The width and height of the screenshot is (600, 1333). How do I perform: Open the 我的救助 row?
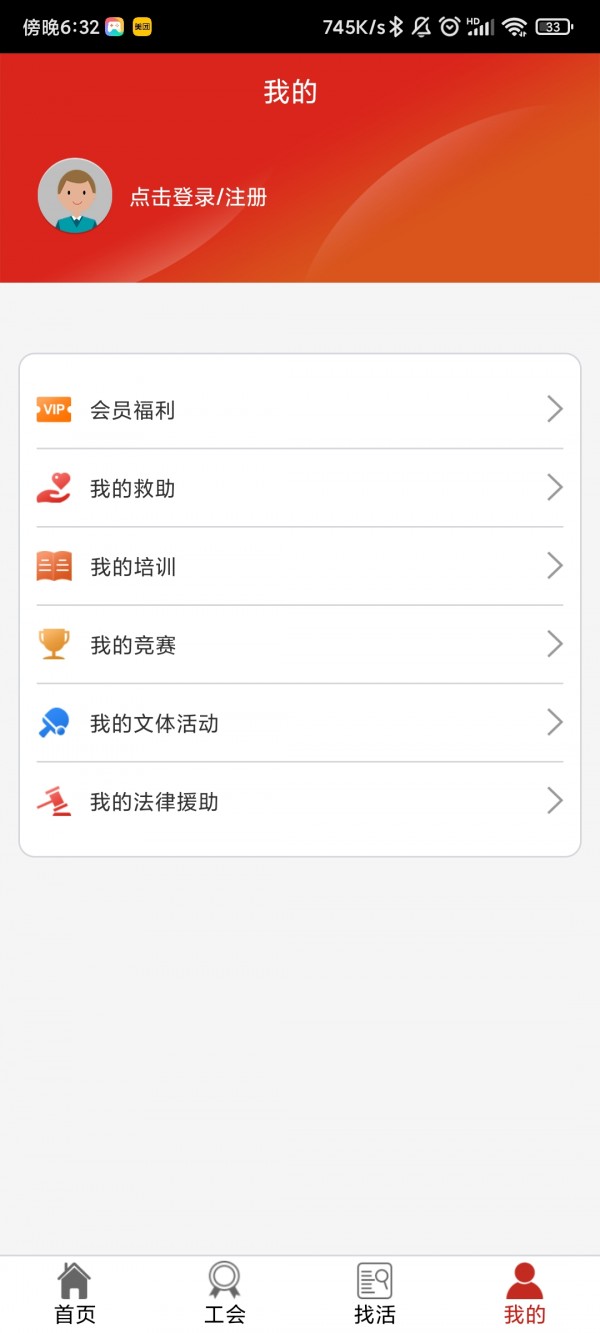(x=300, y=488)
